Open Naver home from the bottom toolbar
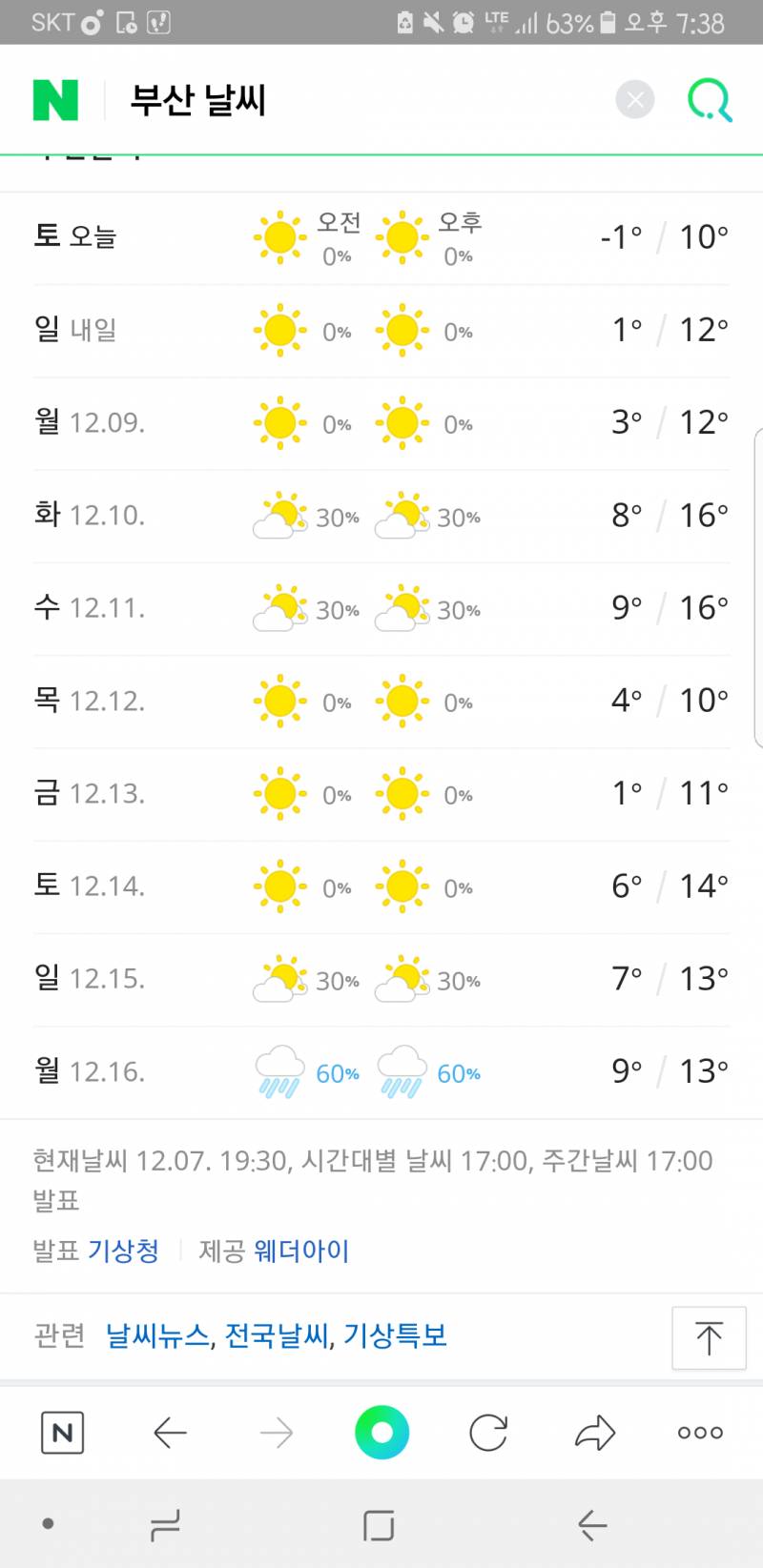 point(63,1433)
